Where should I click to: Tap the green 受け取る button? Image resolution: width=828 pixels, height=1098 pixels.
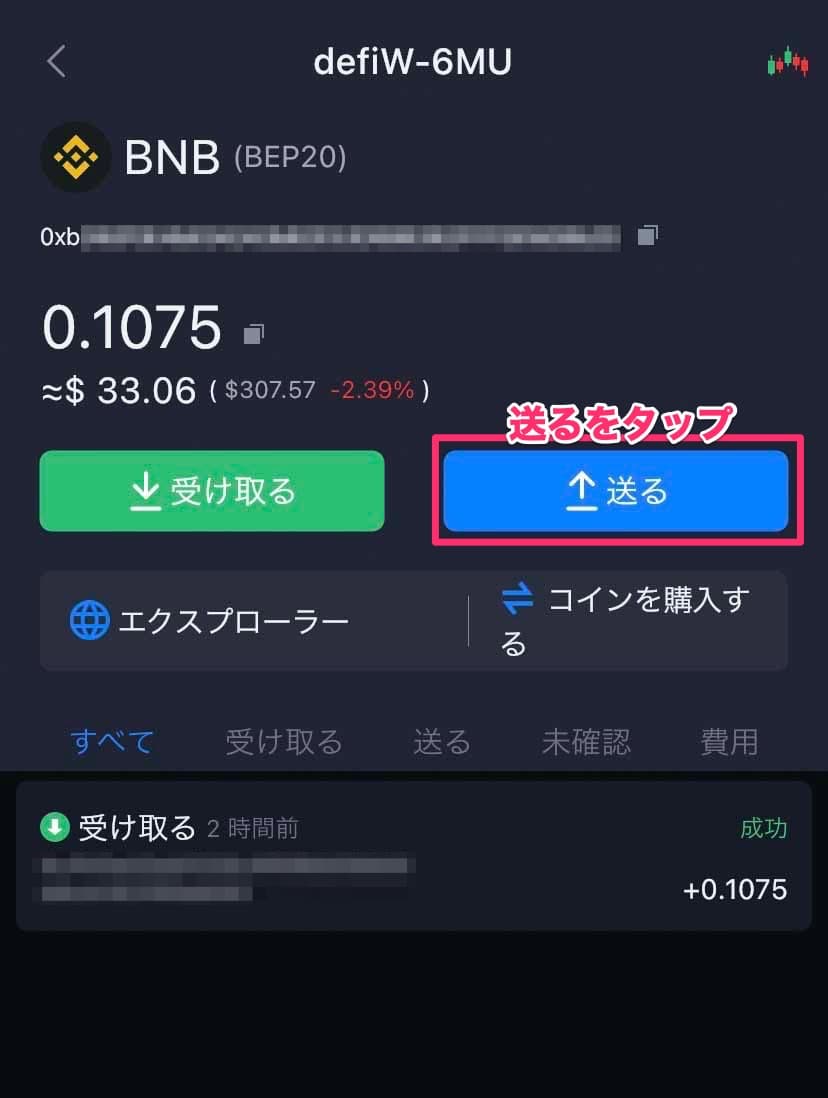[x=212, y=491]
